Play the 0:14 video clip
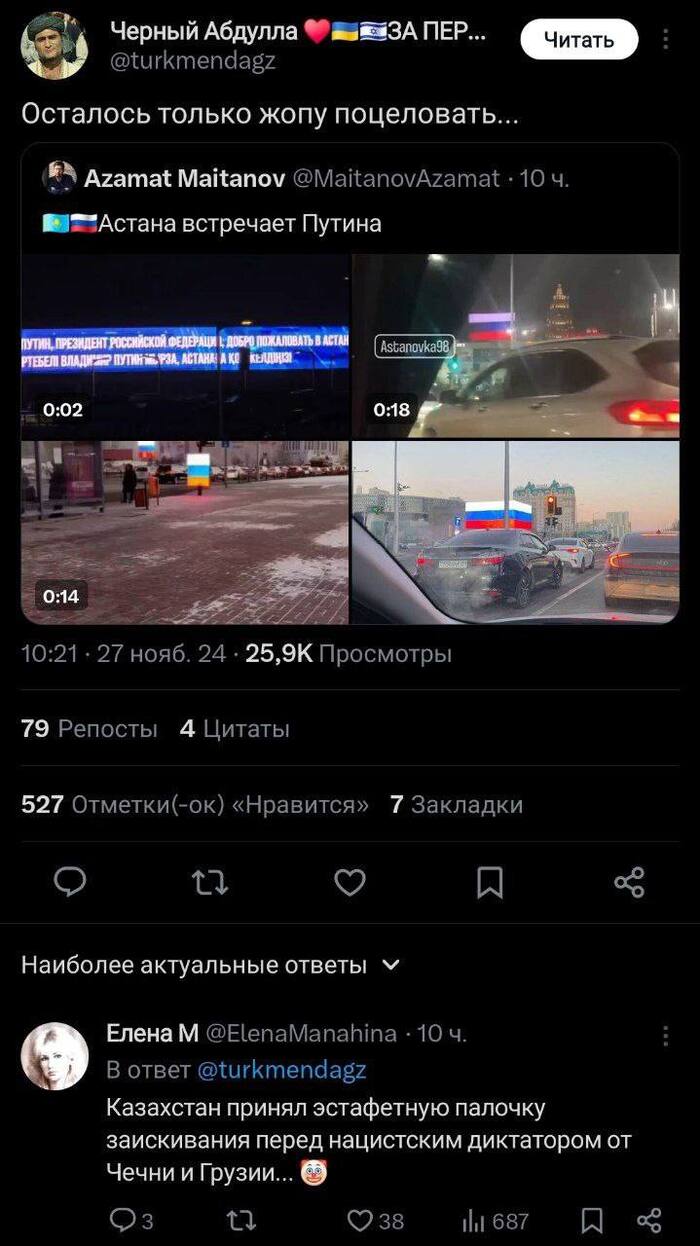This screenshot has height=1246, width=700. pyautogui.click(x=185, y=532)
